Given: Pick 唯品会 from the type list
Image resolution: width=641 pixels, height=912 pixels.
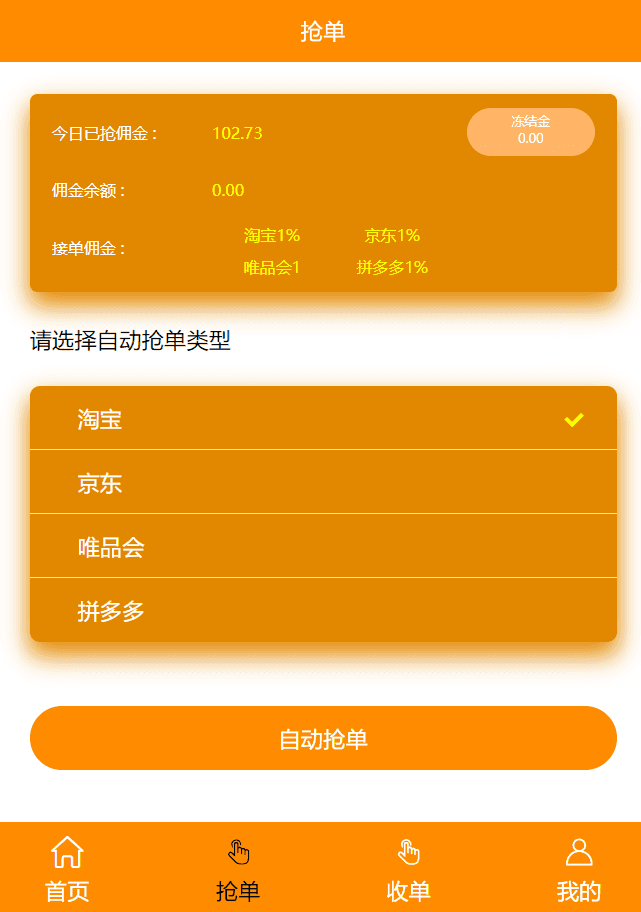Looking at the screenshot, I should (x=323, y=547).
